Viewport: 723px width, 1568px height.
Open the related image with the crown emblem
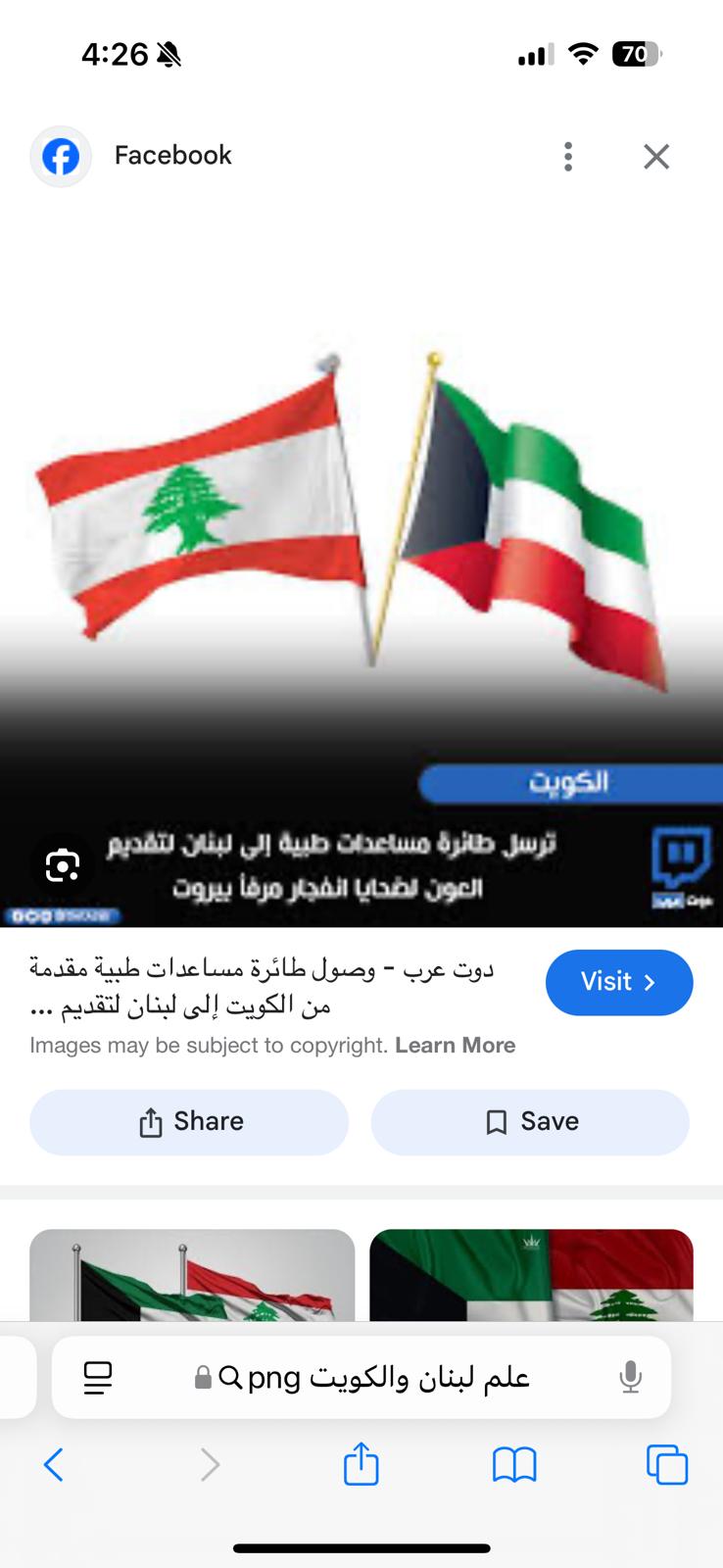(531, 1275)
